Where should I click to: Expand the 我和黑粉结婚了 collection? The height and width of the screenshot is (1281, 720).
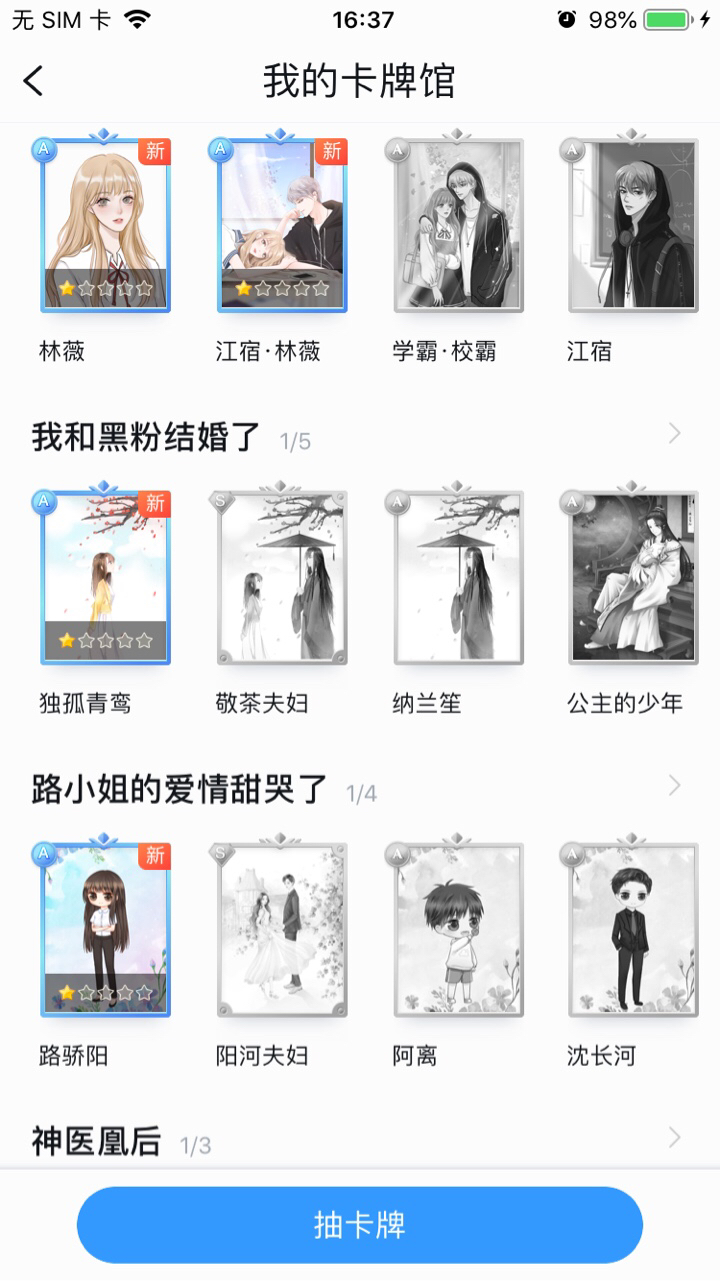(x=674, y=433)
